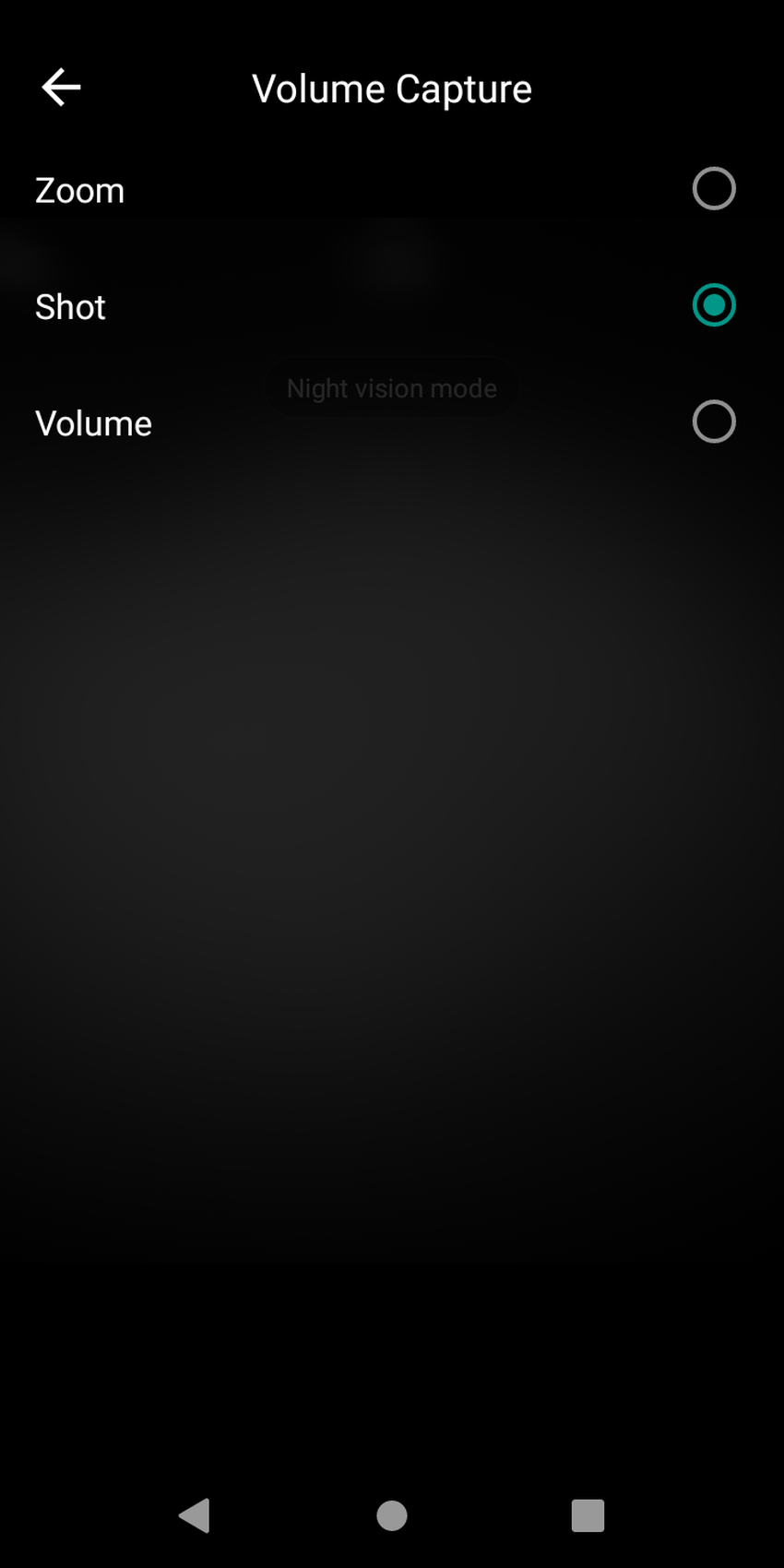Select the Volume radio option
This screenshot has width=784, height=1568.
713,422
